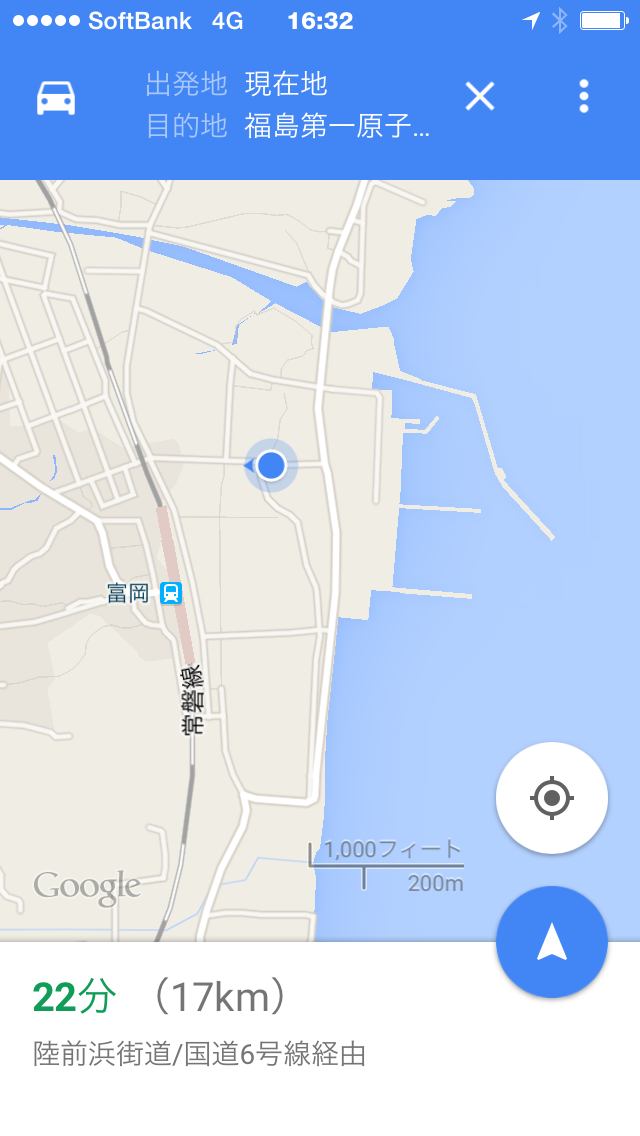Center the map on my location
Image resolution: width=640 pixels, height=1136 pixels.
tap(552, 798)
